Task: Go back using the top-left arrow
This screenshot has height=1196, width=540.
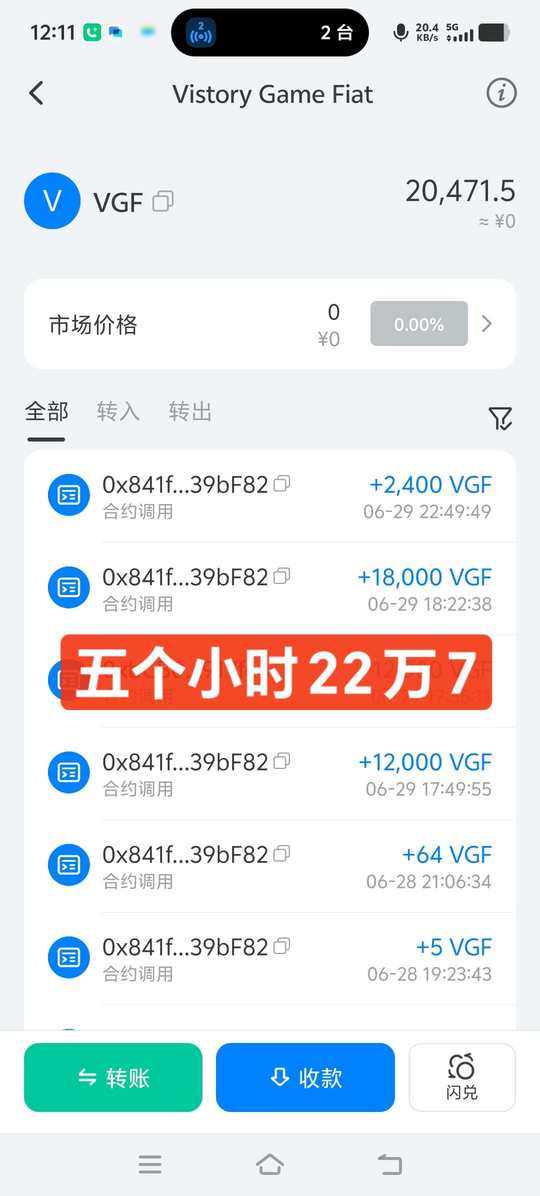Action: (36, 93)
